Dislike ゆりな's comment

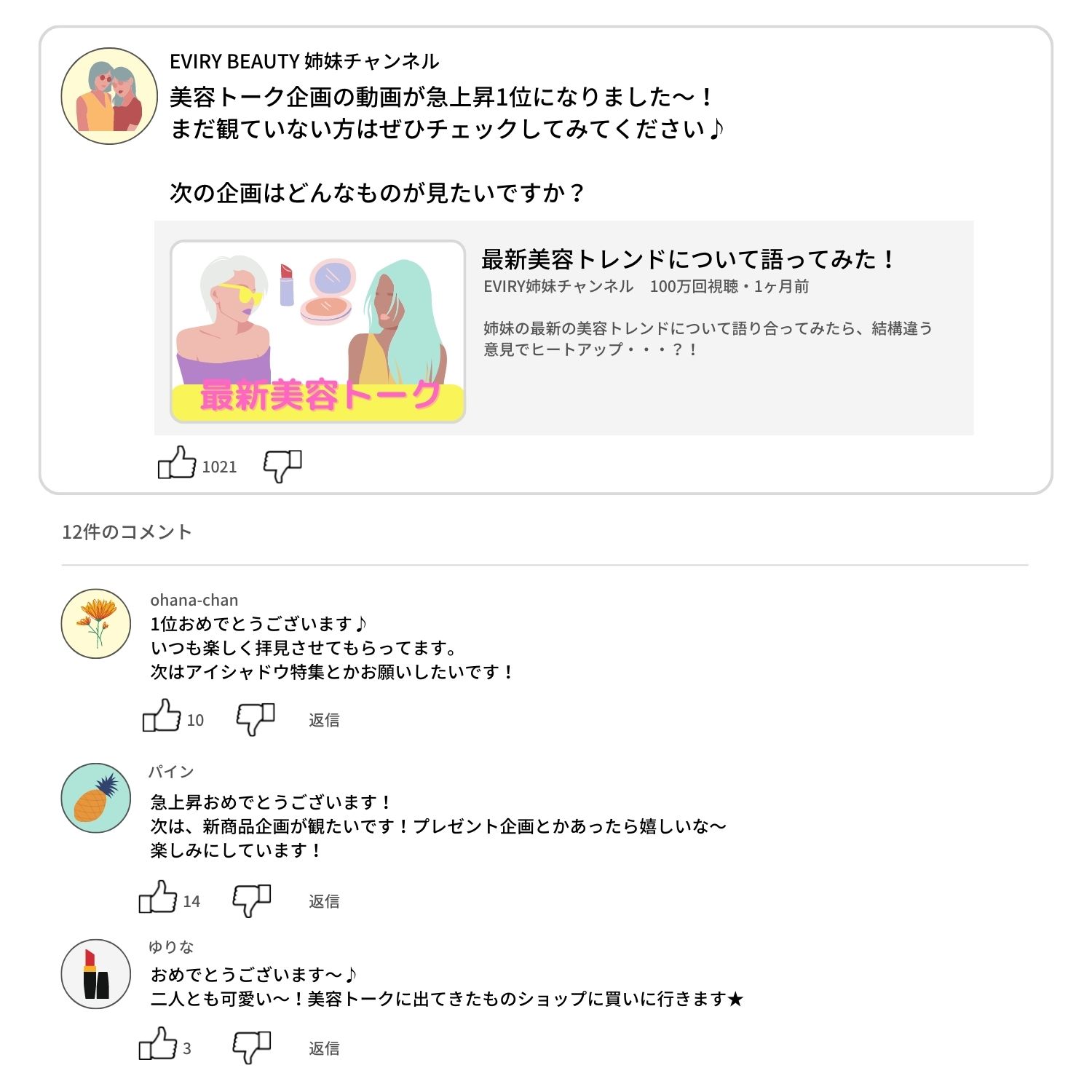[252, 1047]
